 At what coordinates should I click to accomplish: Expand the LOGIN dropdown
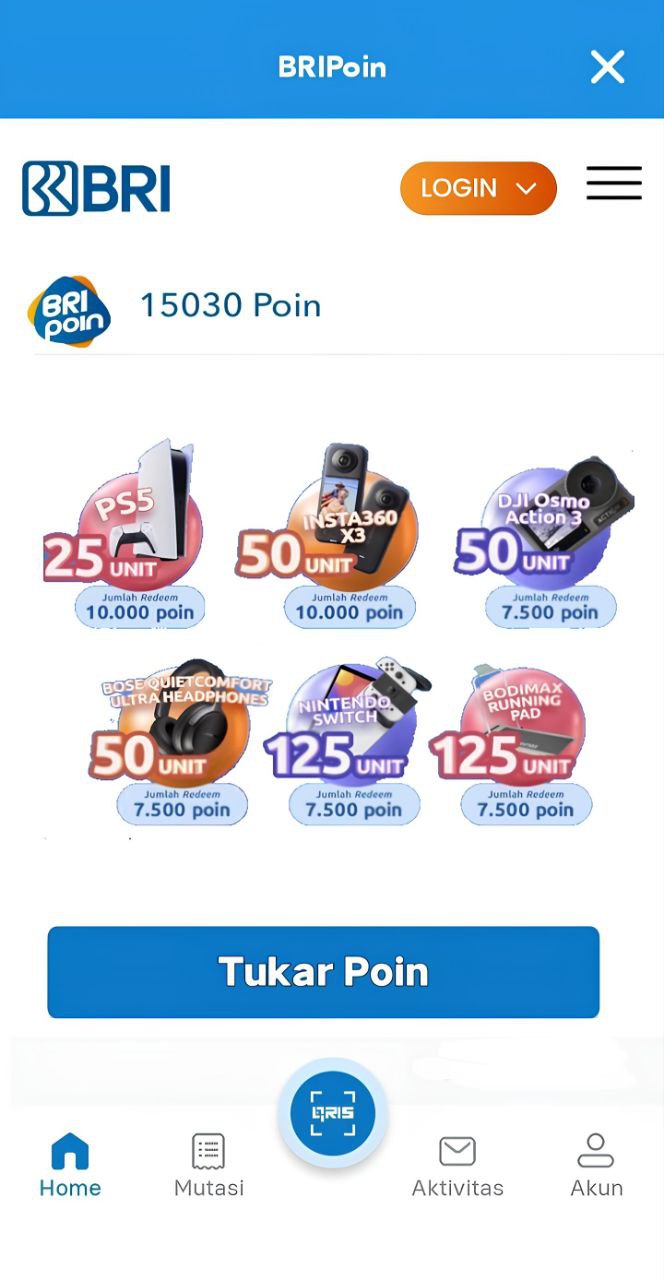tap(478, 188)
